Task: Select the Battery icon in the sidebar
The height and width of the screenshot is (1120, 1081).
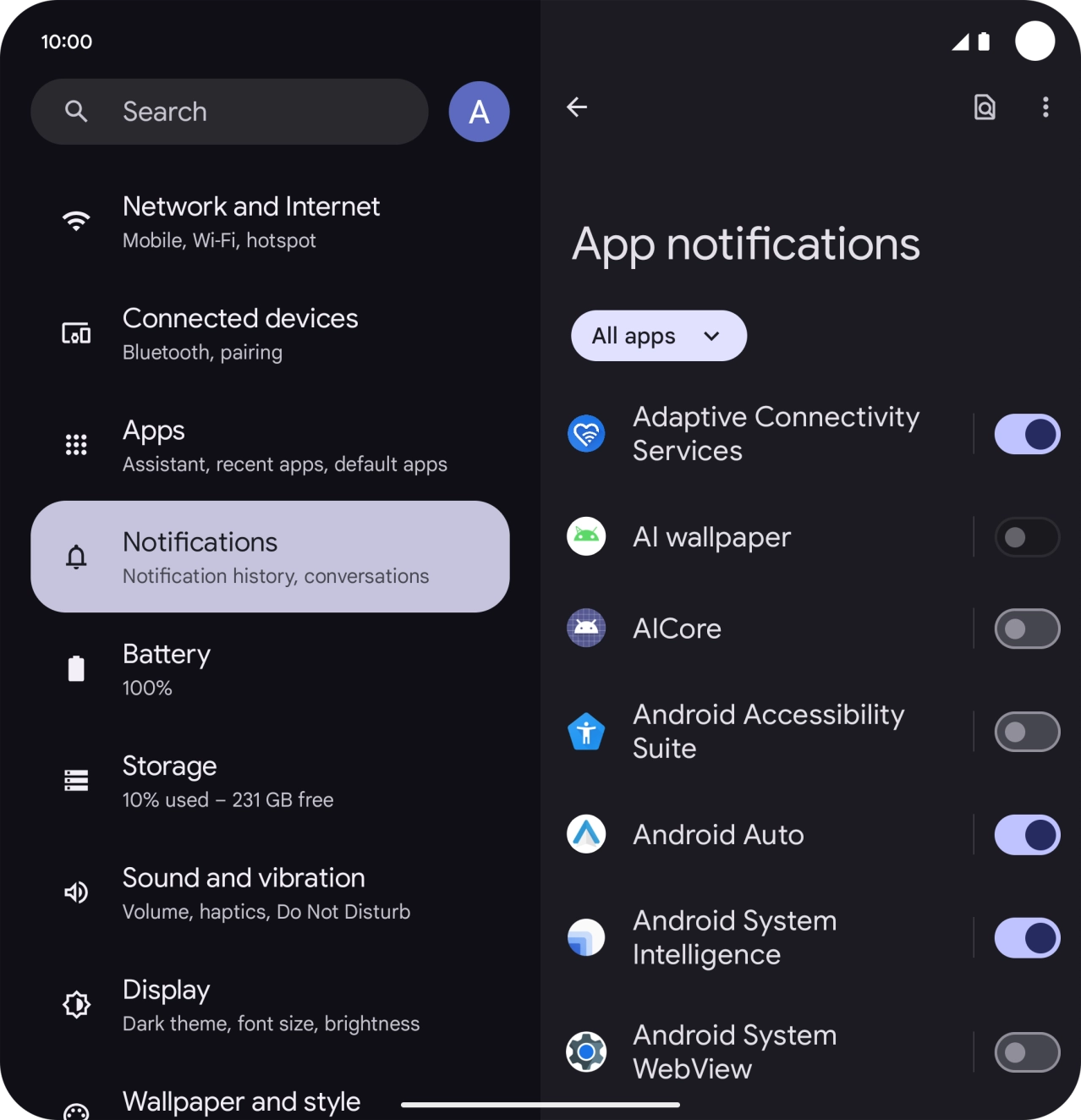Action: point(76,668)
